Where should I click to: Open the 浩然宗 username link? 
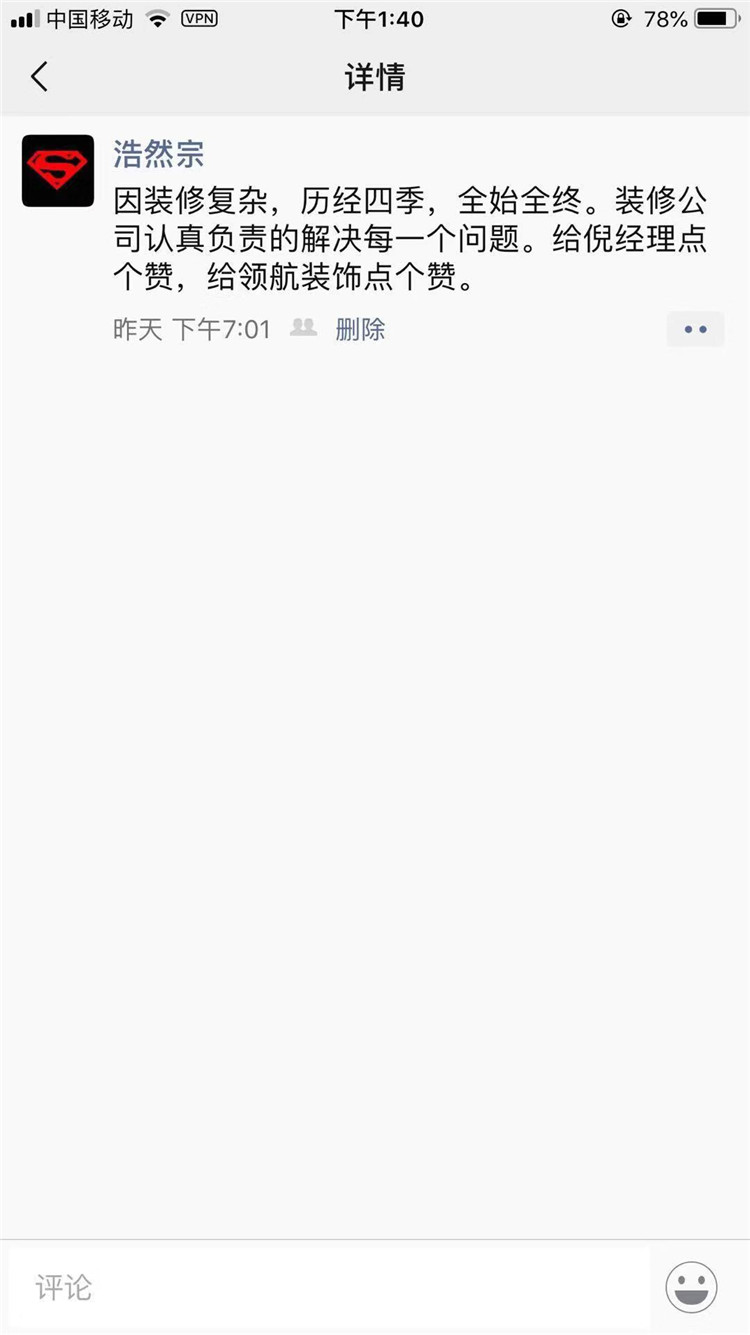click(159, 154)
